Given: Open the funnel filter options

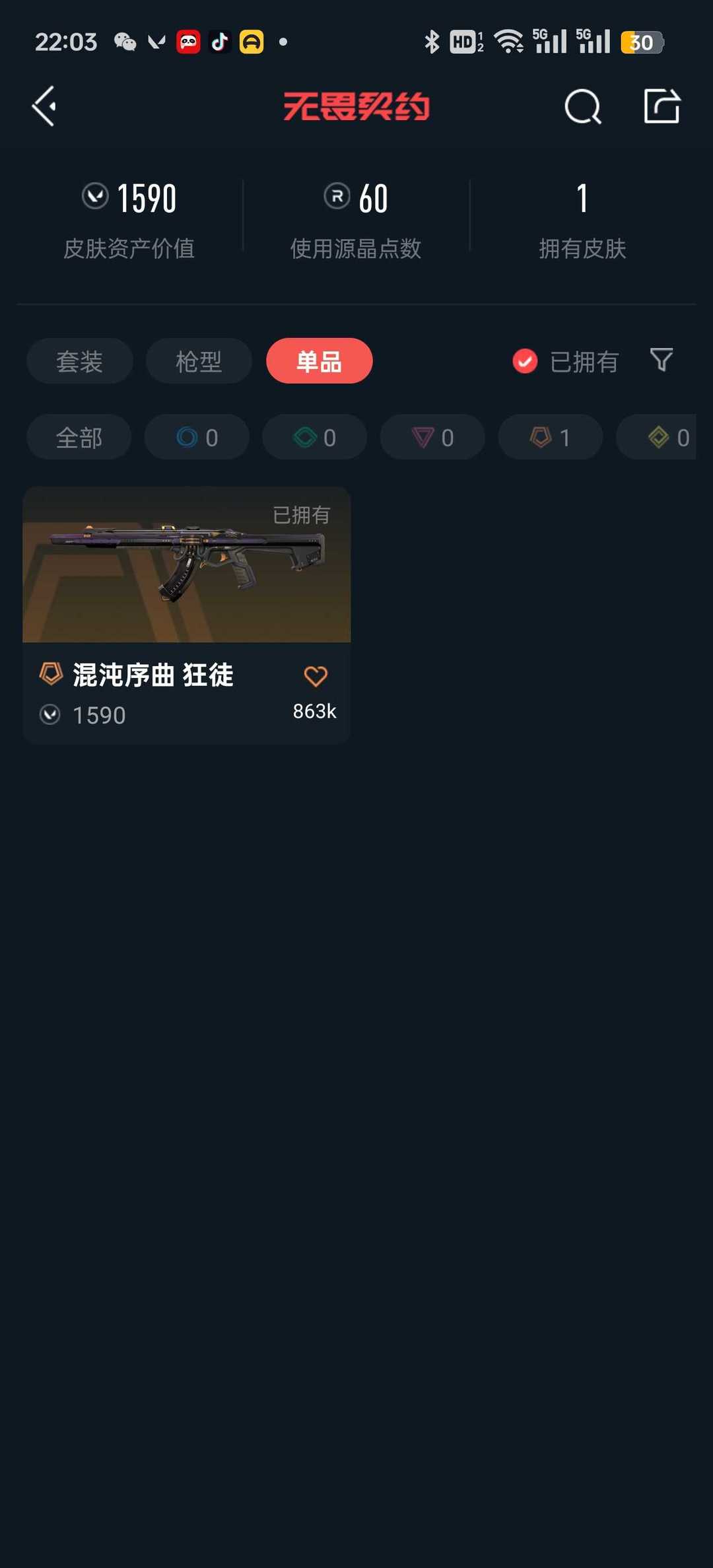Looking at the screenshot, I should pos(662,360).
